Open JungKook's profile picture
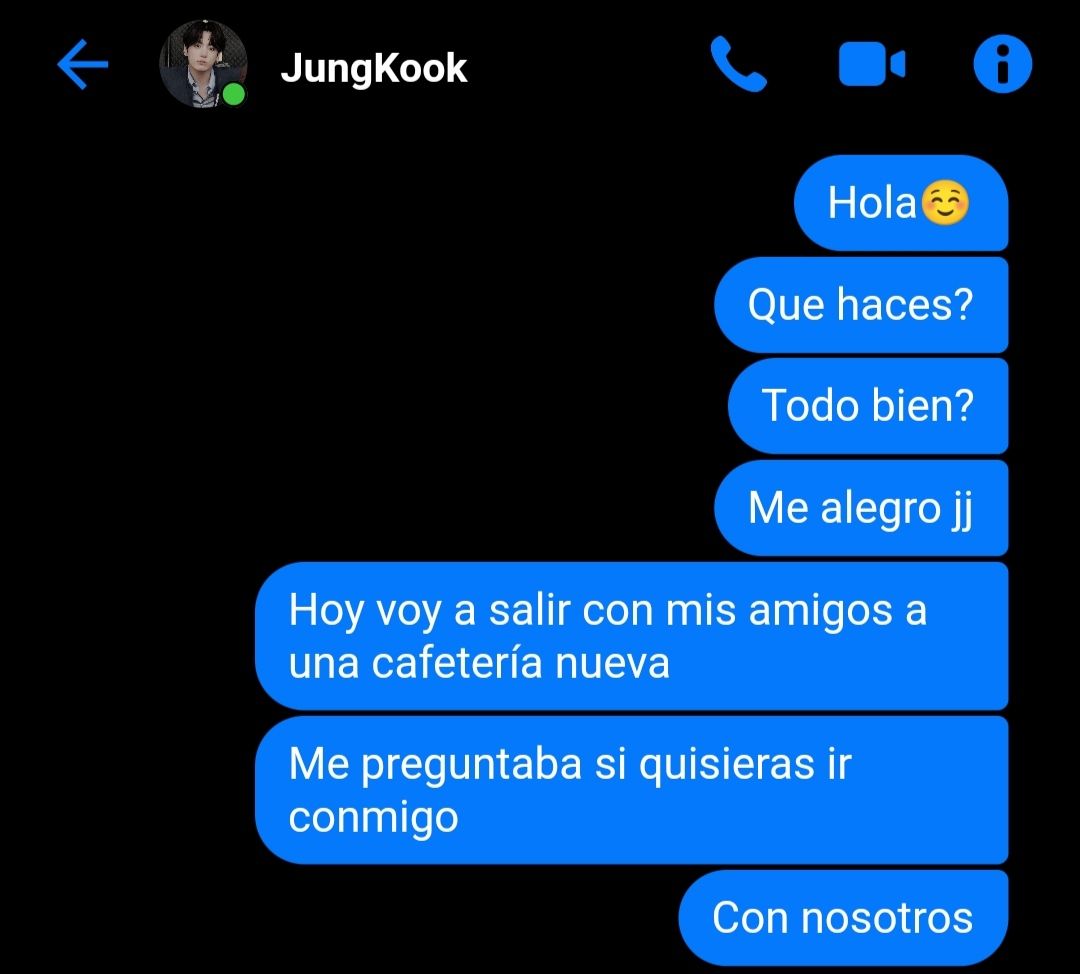Screen dimensions: 1080x974 202,65
